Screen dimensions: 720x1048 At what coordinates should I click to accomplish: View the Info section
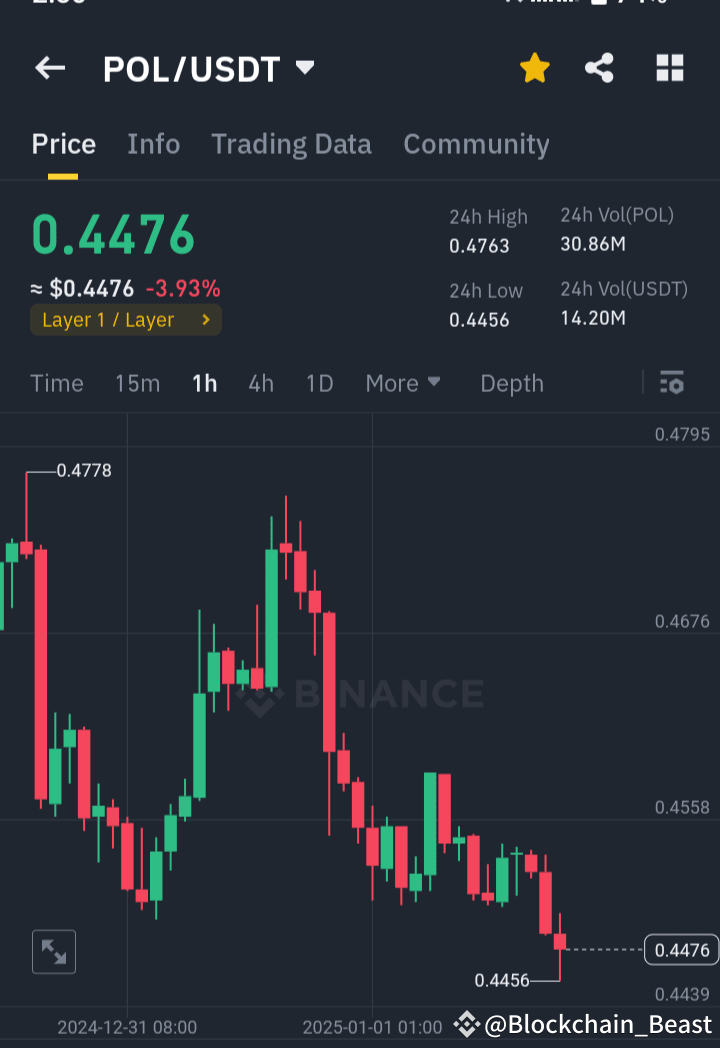153,144
